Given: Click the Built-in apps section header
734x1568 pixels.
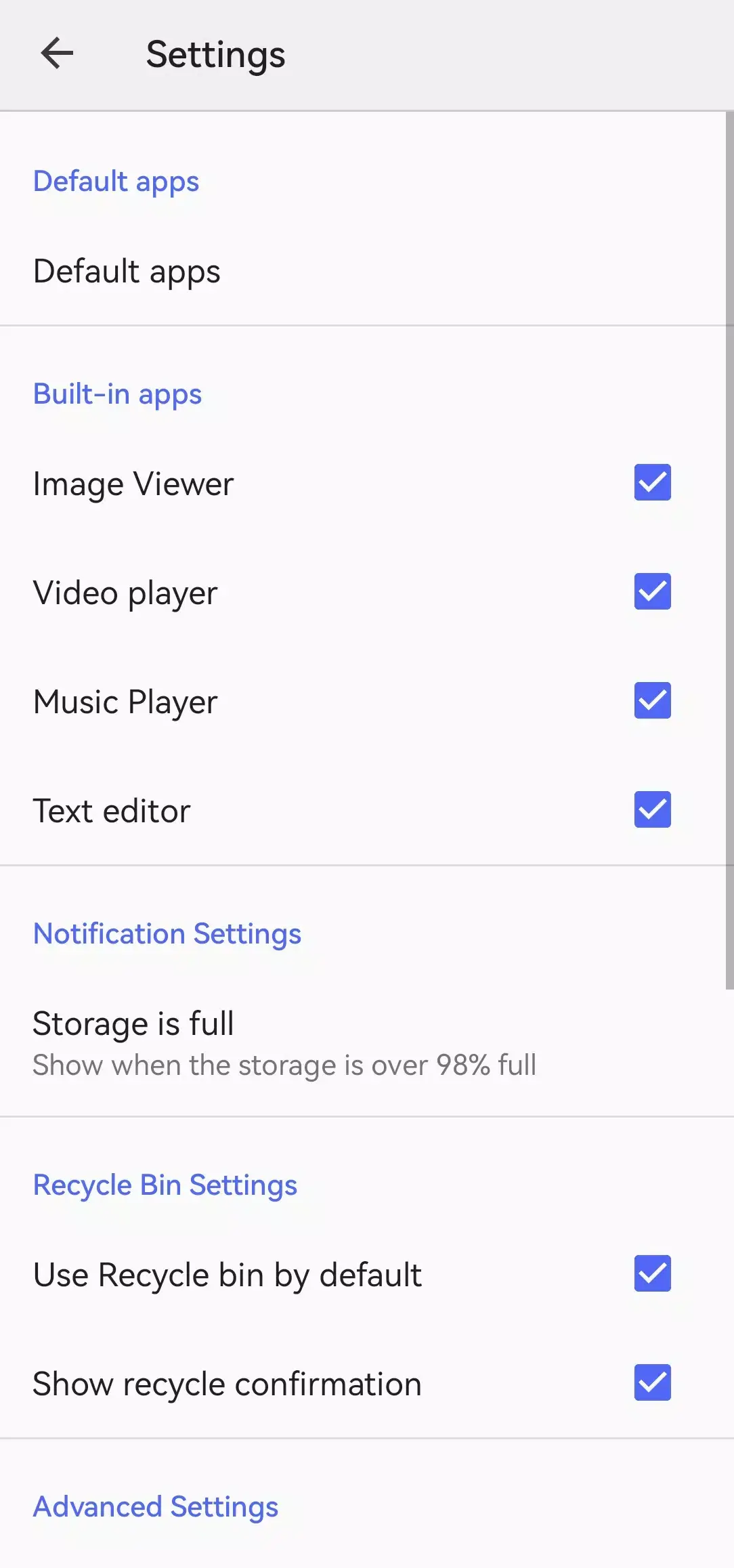Looking at the screenshot, I should [117, 394].
